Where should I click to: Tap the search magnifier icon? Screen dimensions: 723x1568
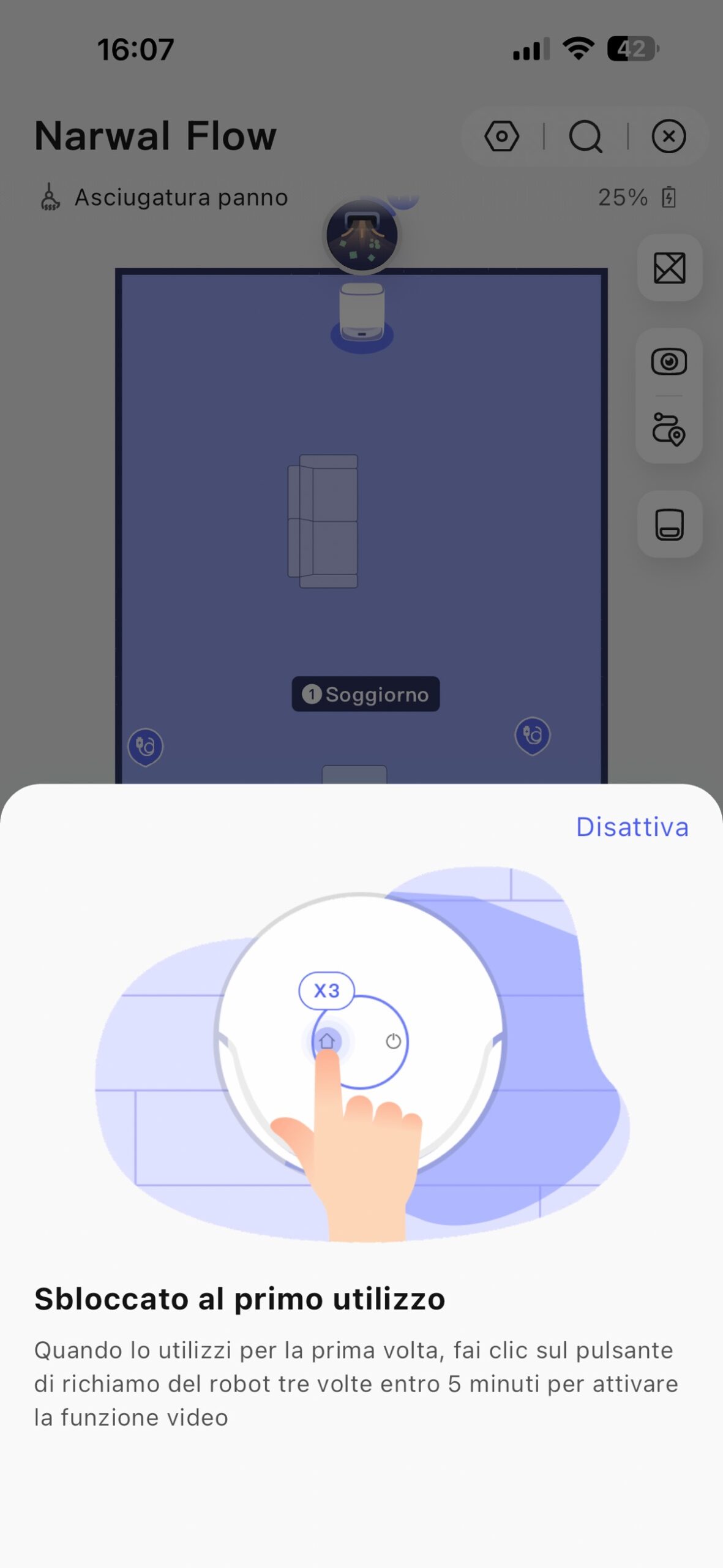585,136
